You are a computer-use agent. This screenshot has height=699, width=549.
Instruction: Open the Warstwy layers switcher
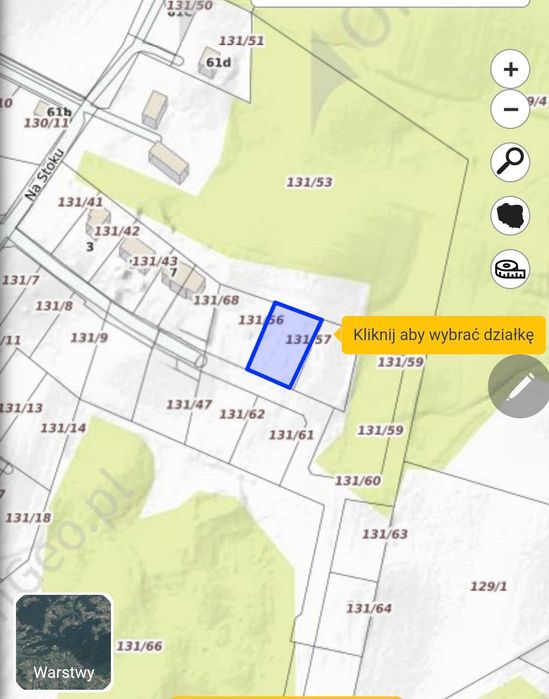point(64,642)
